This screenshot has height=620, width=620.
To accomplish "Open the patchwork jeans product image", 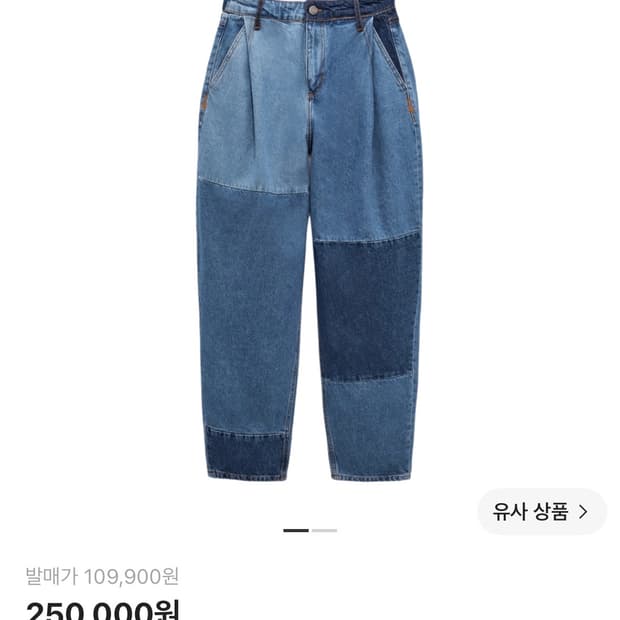I will pos(310,240).
